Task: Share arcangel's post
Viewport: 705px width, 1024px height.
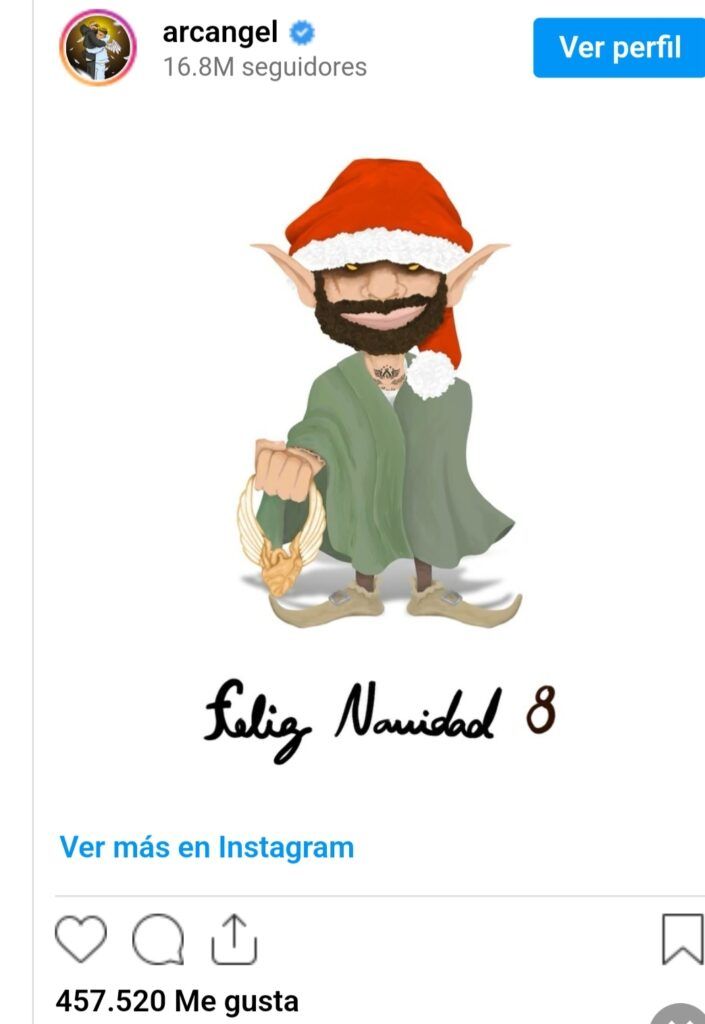Action: (234, 939)
